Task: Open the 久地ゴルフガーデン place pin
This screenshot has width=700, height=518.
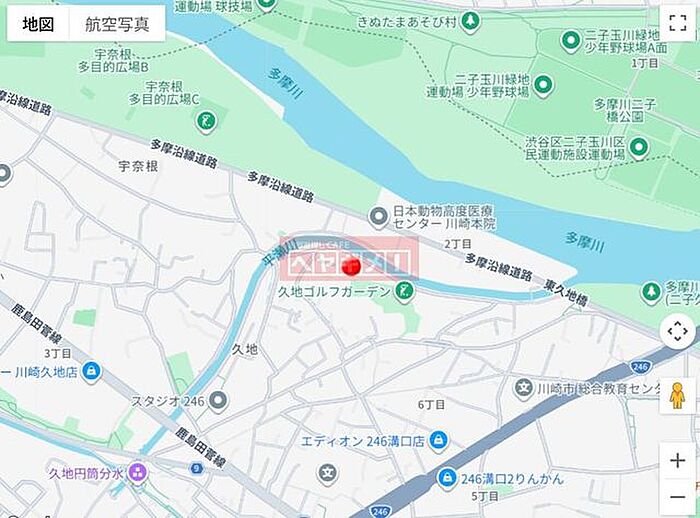Action: 404,291
